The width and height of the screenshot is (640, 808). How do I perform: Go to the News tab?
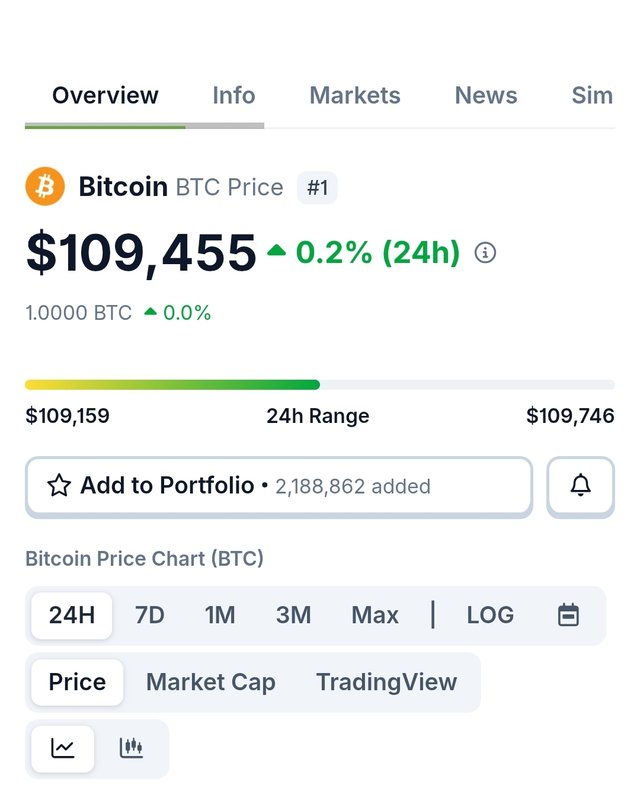click(x=486, y=96)
